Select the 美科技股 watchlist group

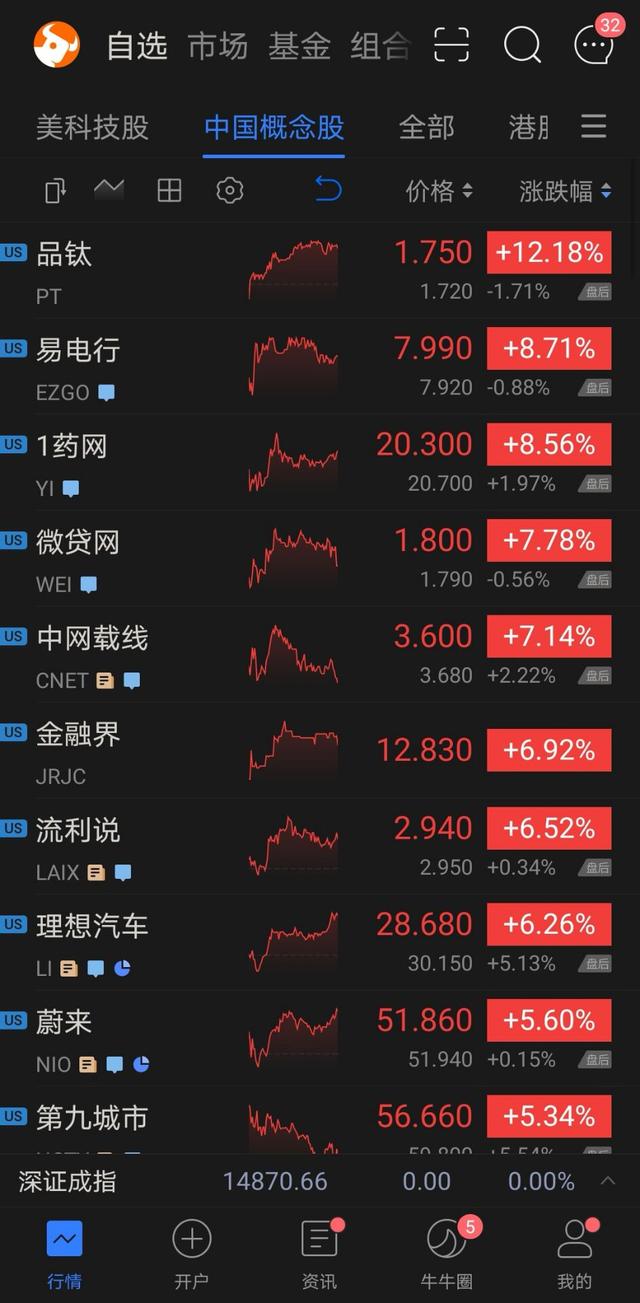[x=92, y=127]
